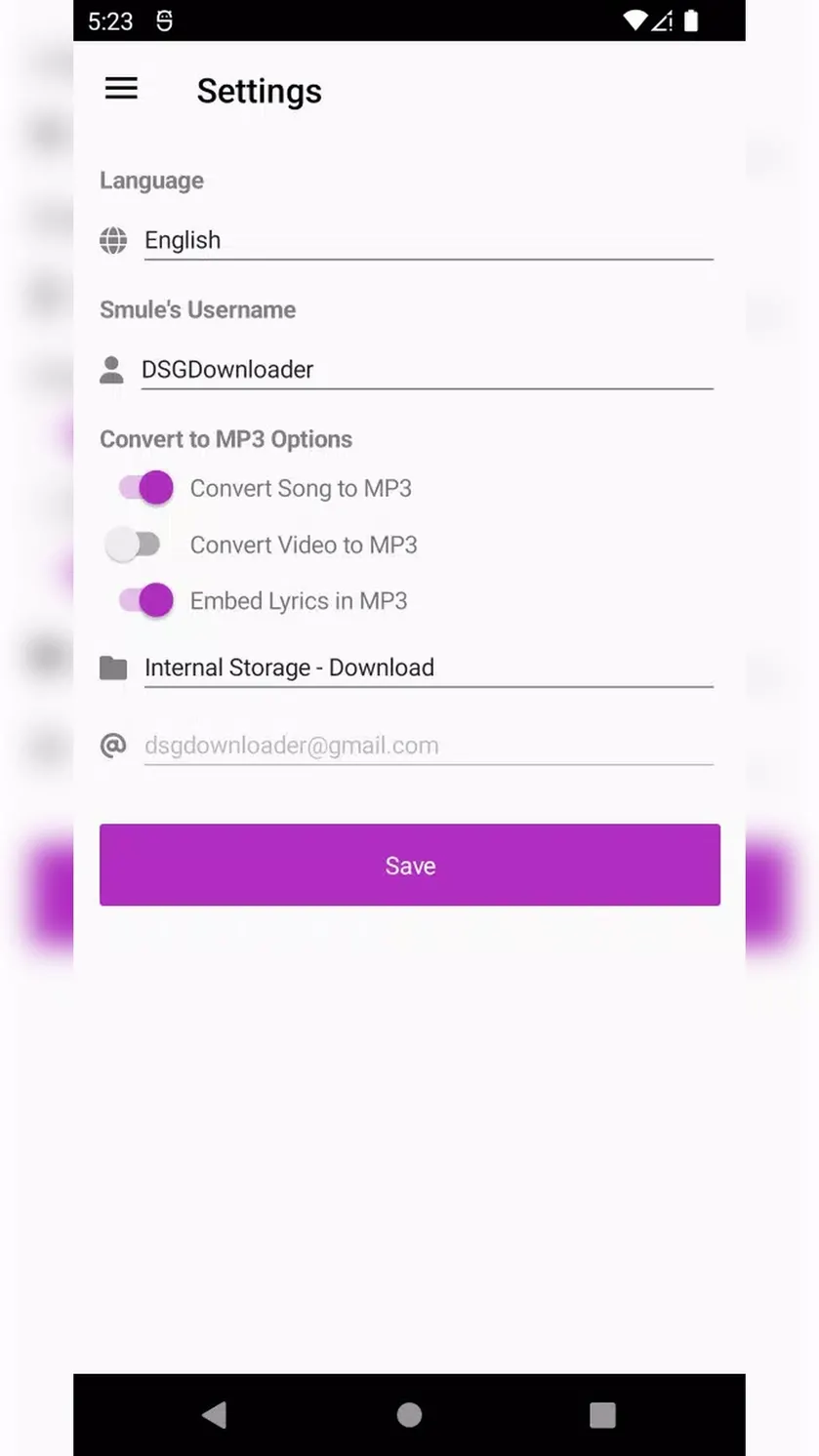Tap the email address input field
819x1456 pixels.
[x=429, y=747]
